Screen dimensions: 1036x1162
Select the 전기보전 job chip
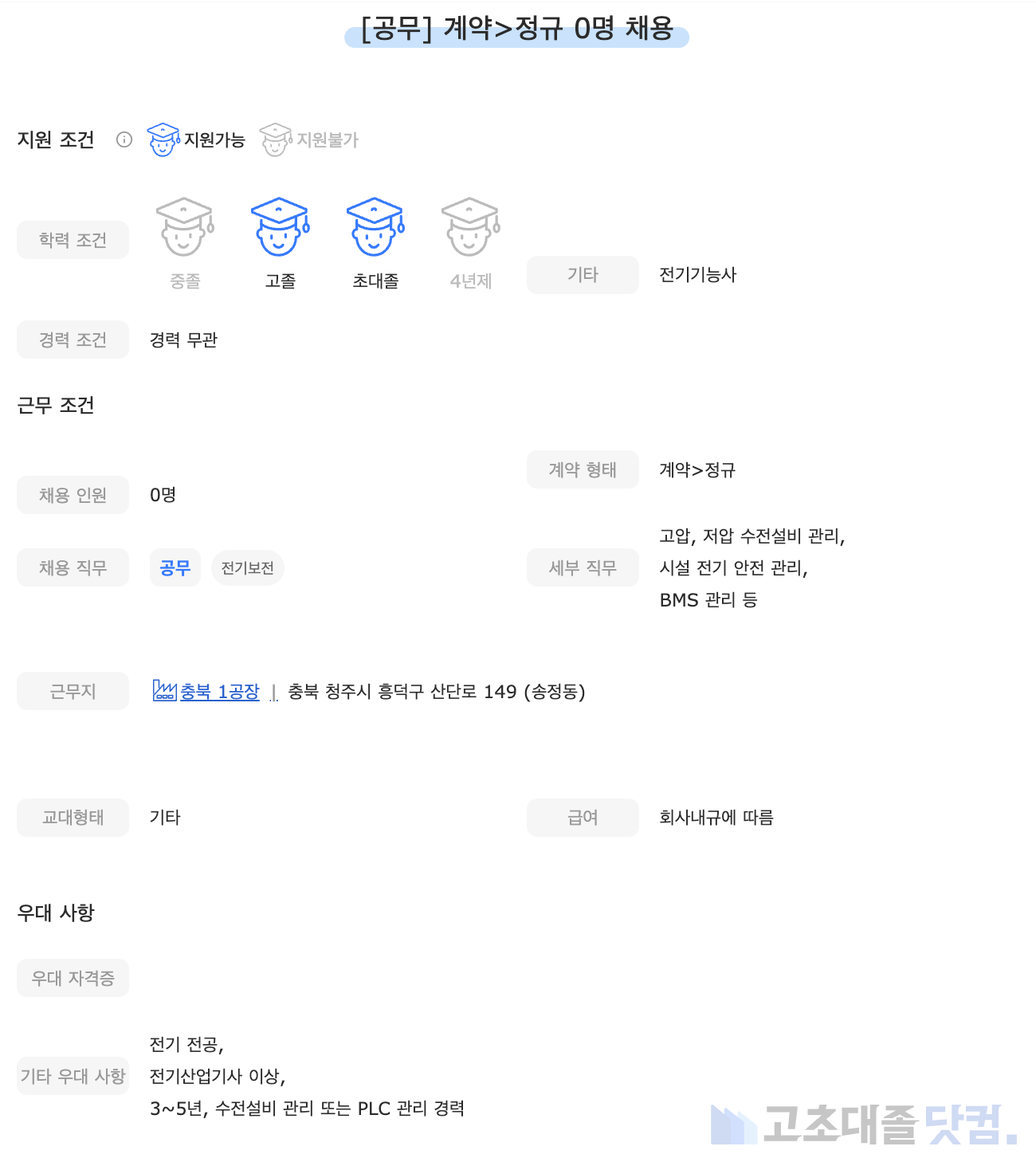(247, 567)
